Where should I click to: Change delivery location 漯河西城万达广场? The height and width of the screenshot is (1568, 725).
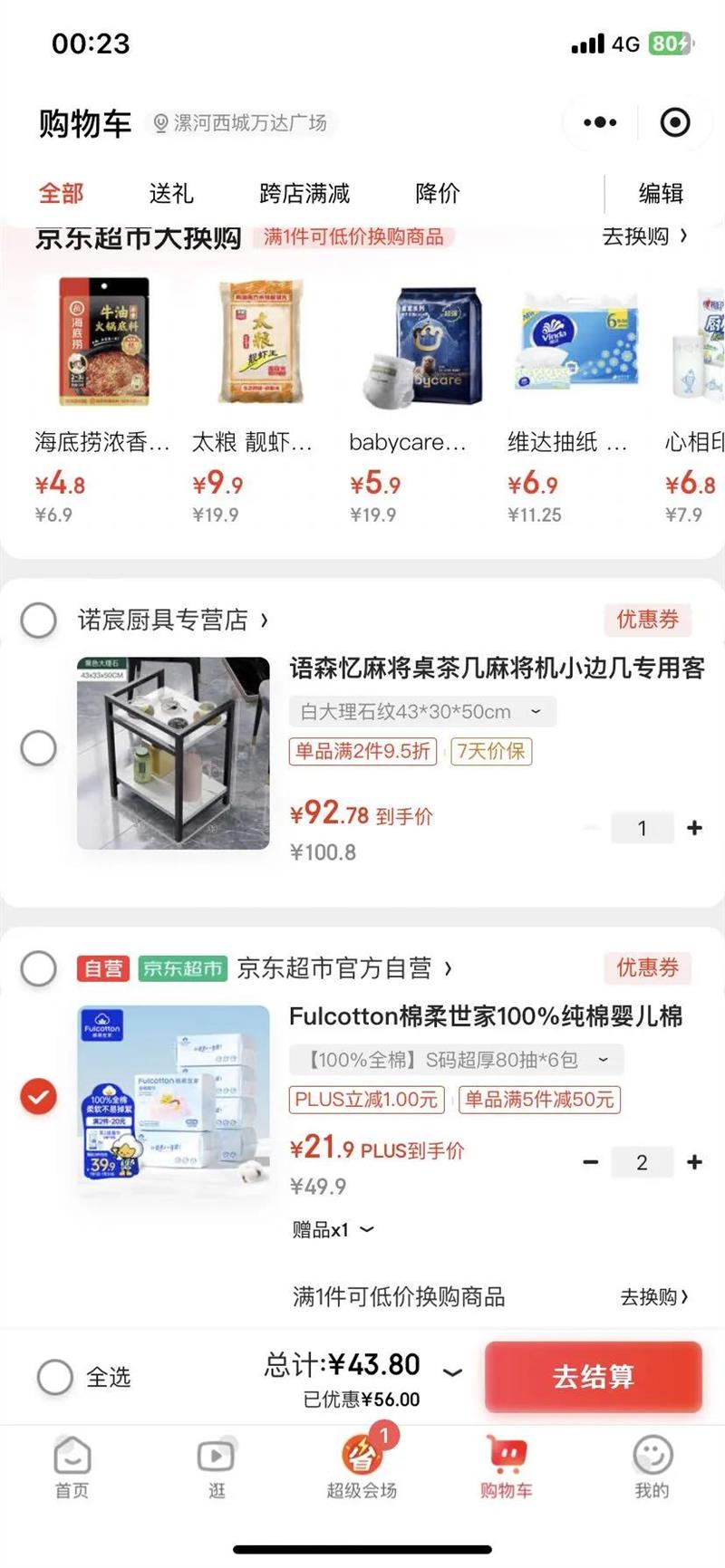240,123
